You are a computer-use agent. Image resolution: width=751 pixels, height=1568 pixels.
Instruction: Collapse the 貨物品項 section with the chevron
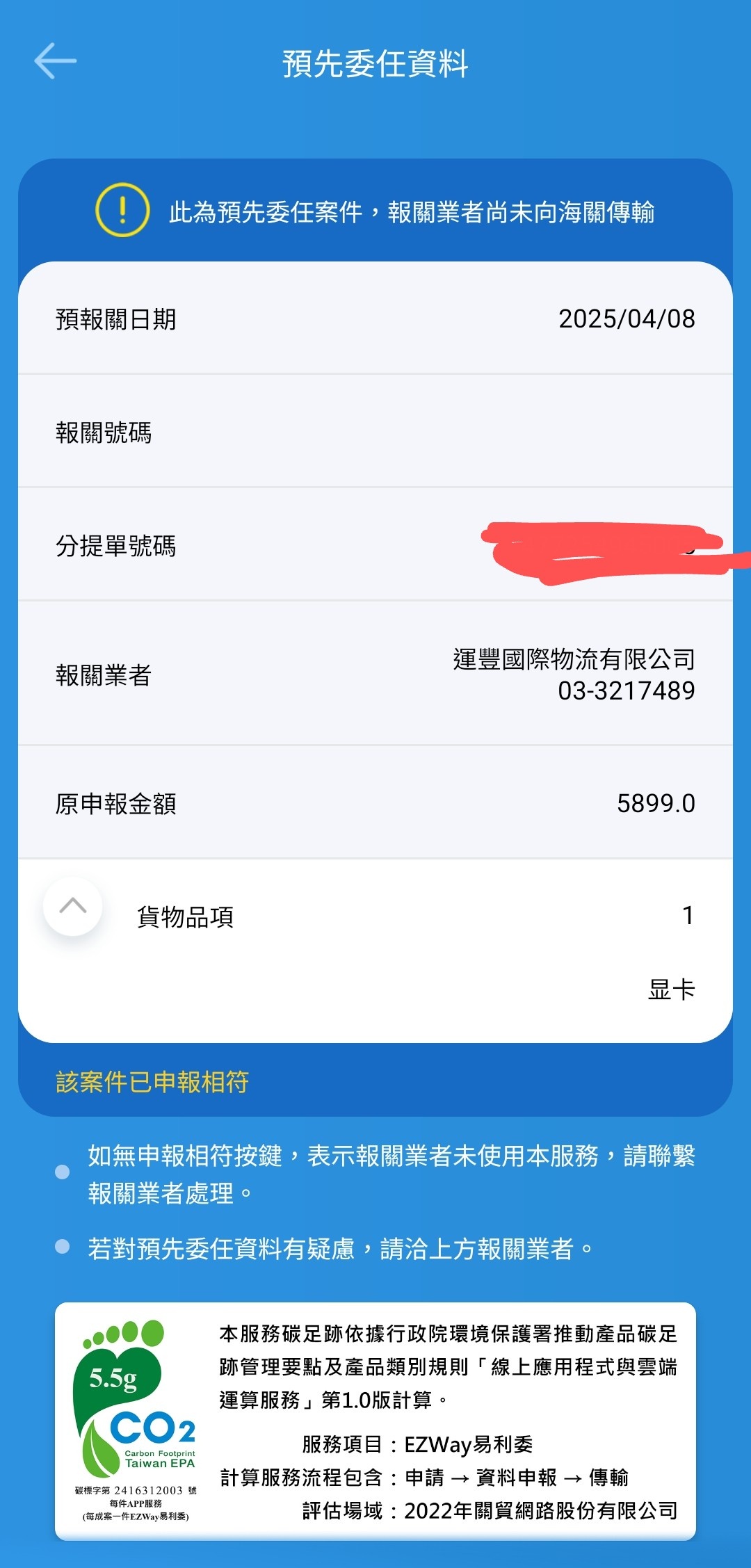73,906
